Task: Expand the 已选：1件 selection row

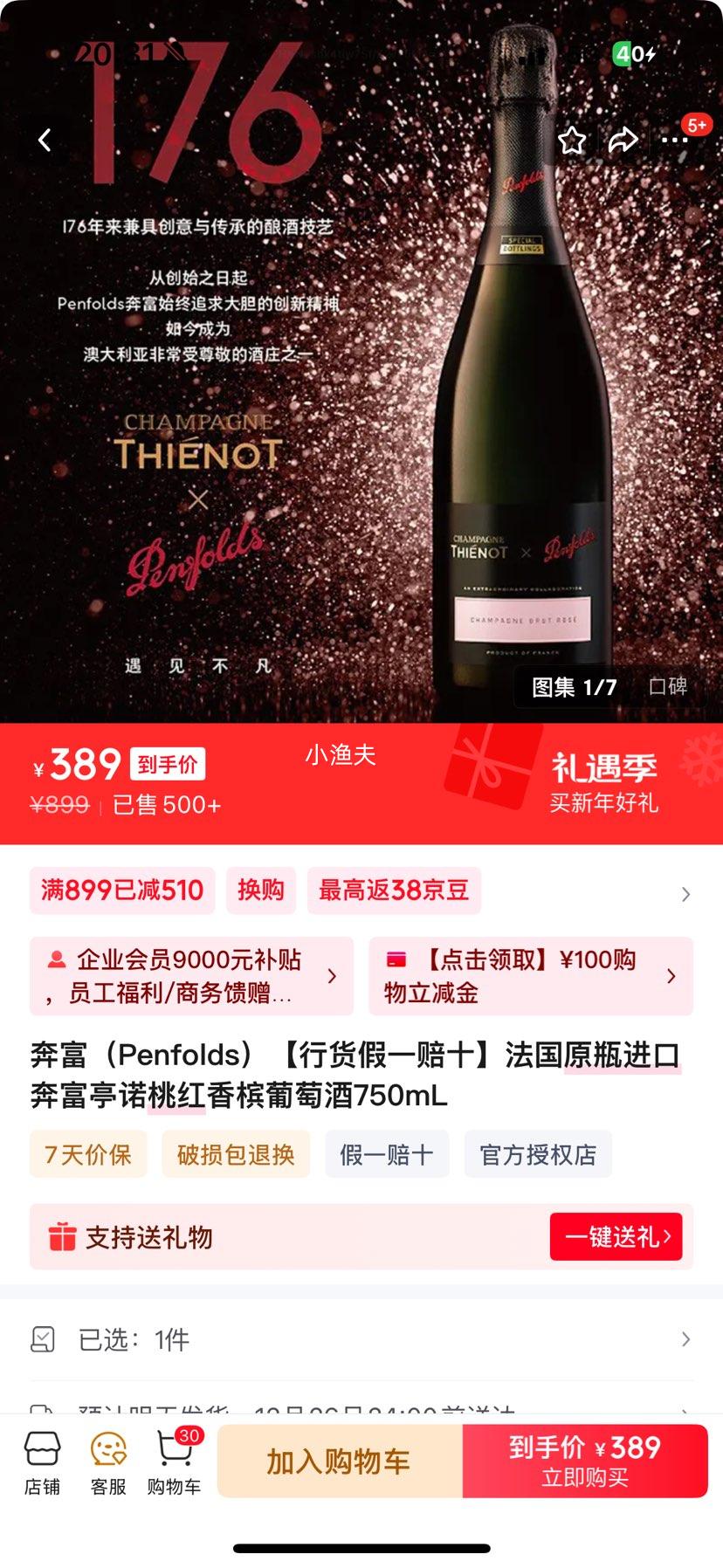Action: pyautogui.click(x=361, y=1338)
